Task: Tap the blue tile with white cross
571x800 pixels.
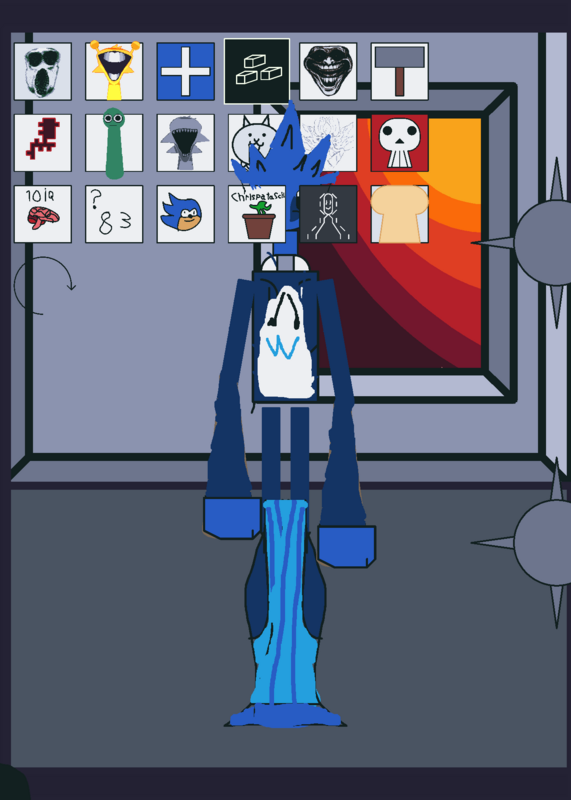Action: pos(186,71)
